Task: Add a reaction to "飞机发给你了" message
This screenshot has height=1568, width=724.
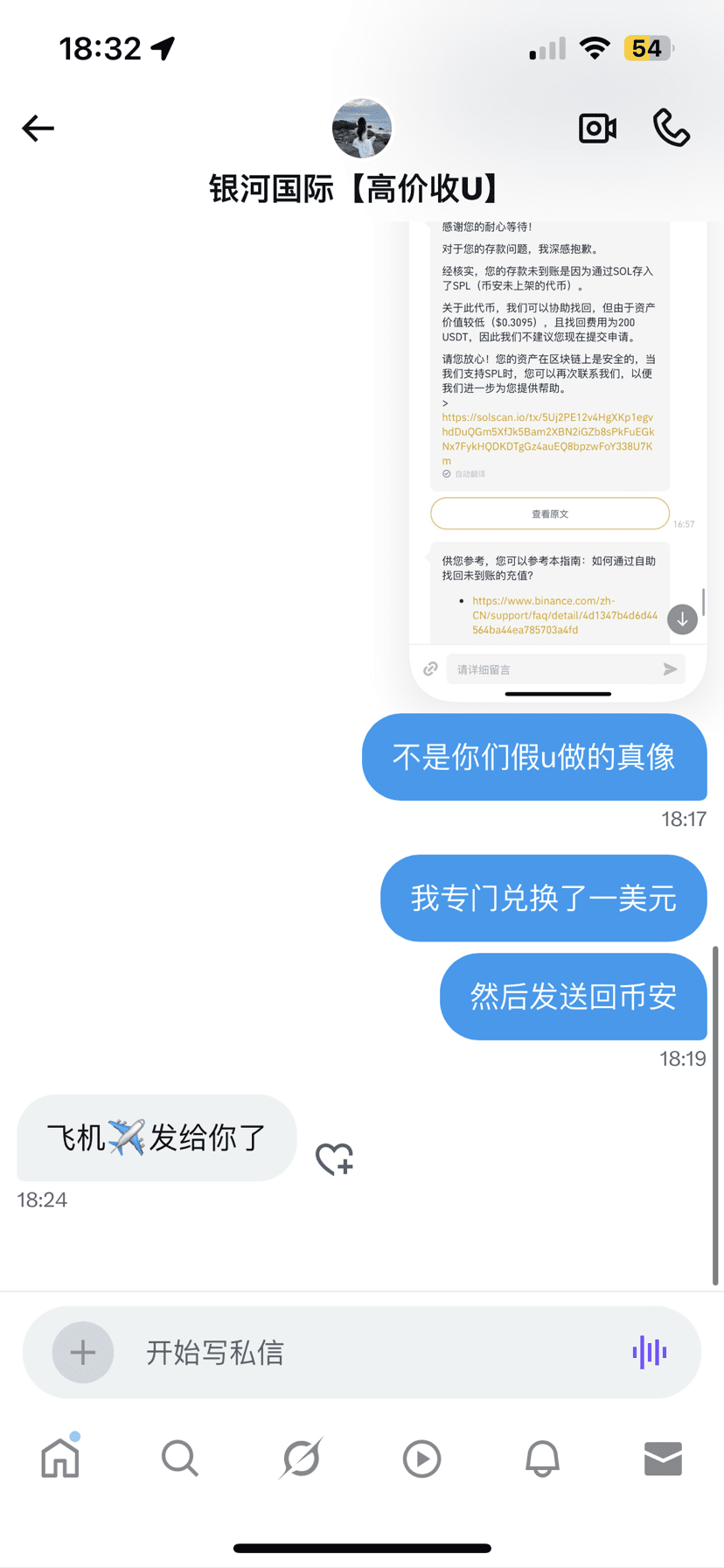Action: tap(334, 1159)
